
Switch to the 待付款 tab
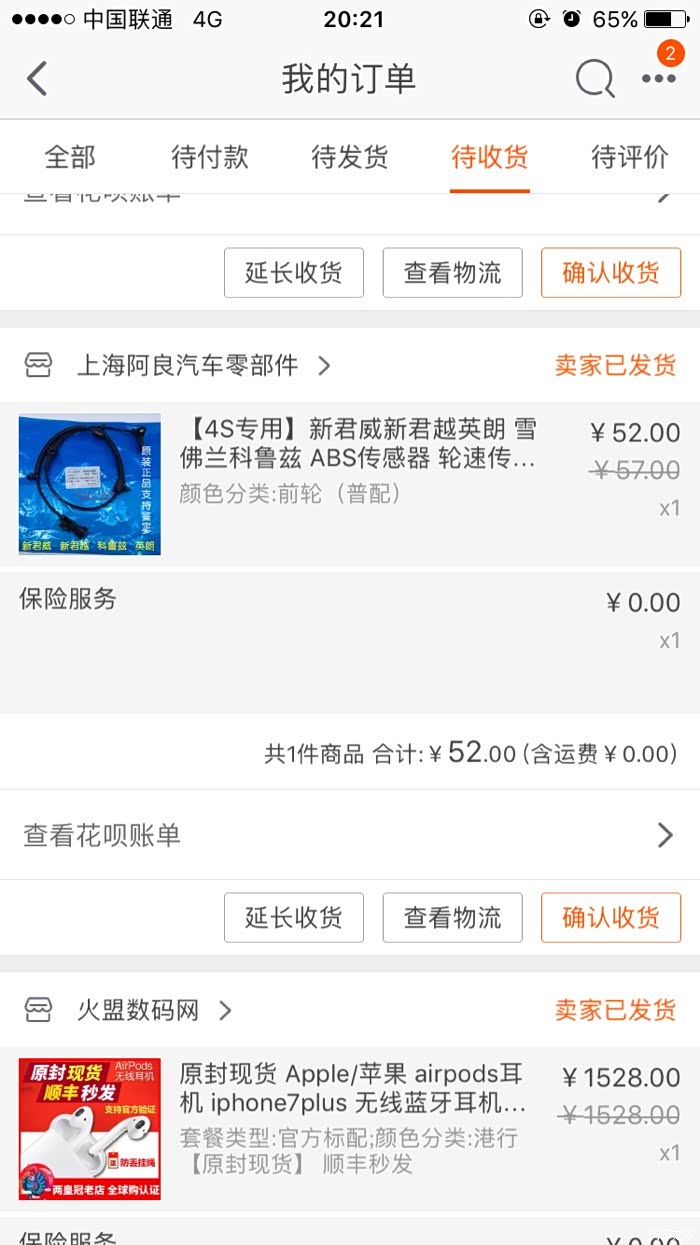click(210, 157)
